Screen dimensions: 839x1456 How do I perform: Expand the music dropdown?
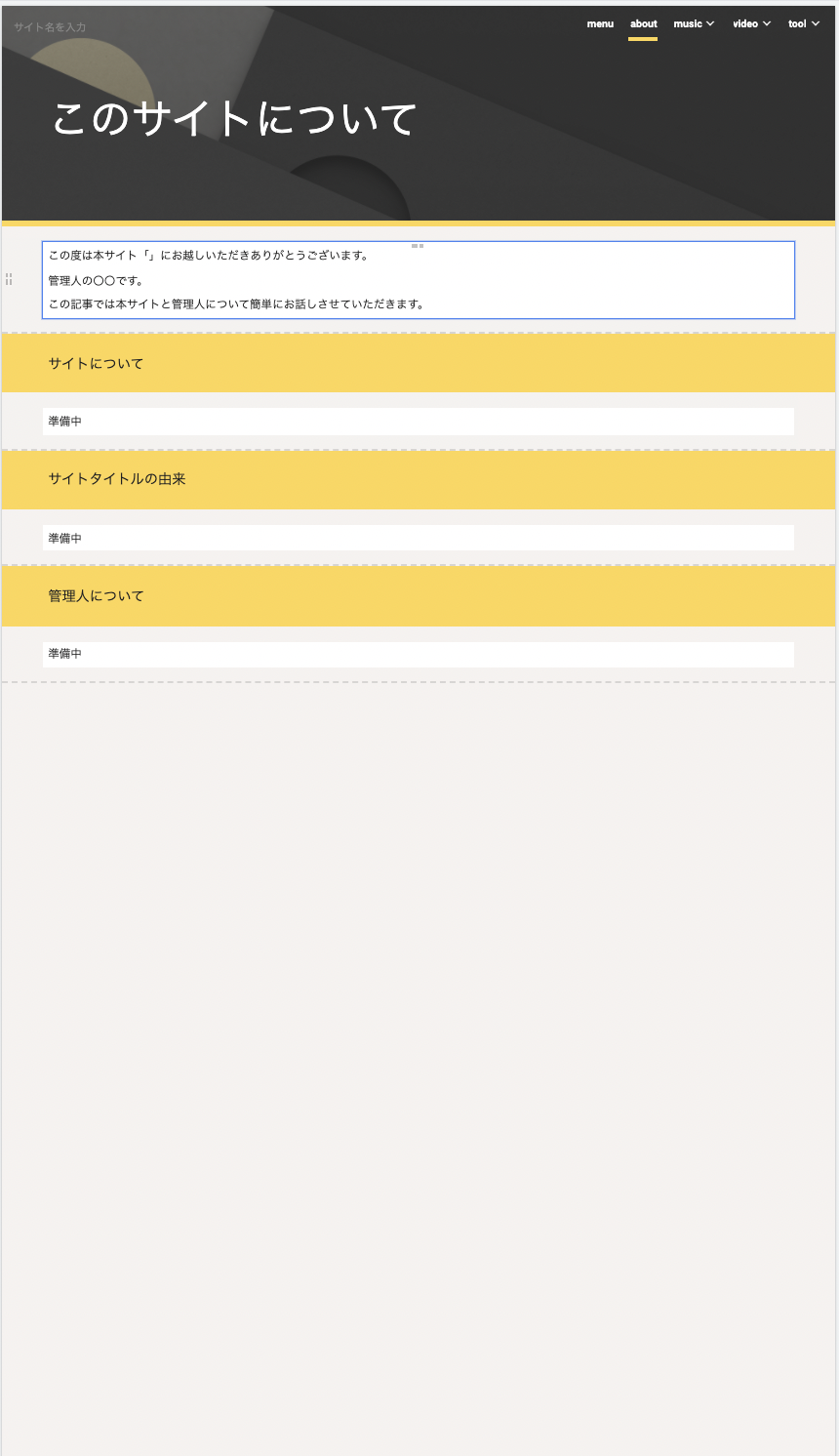(694, 24)
